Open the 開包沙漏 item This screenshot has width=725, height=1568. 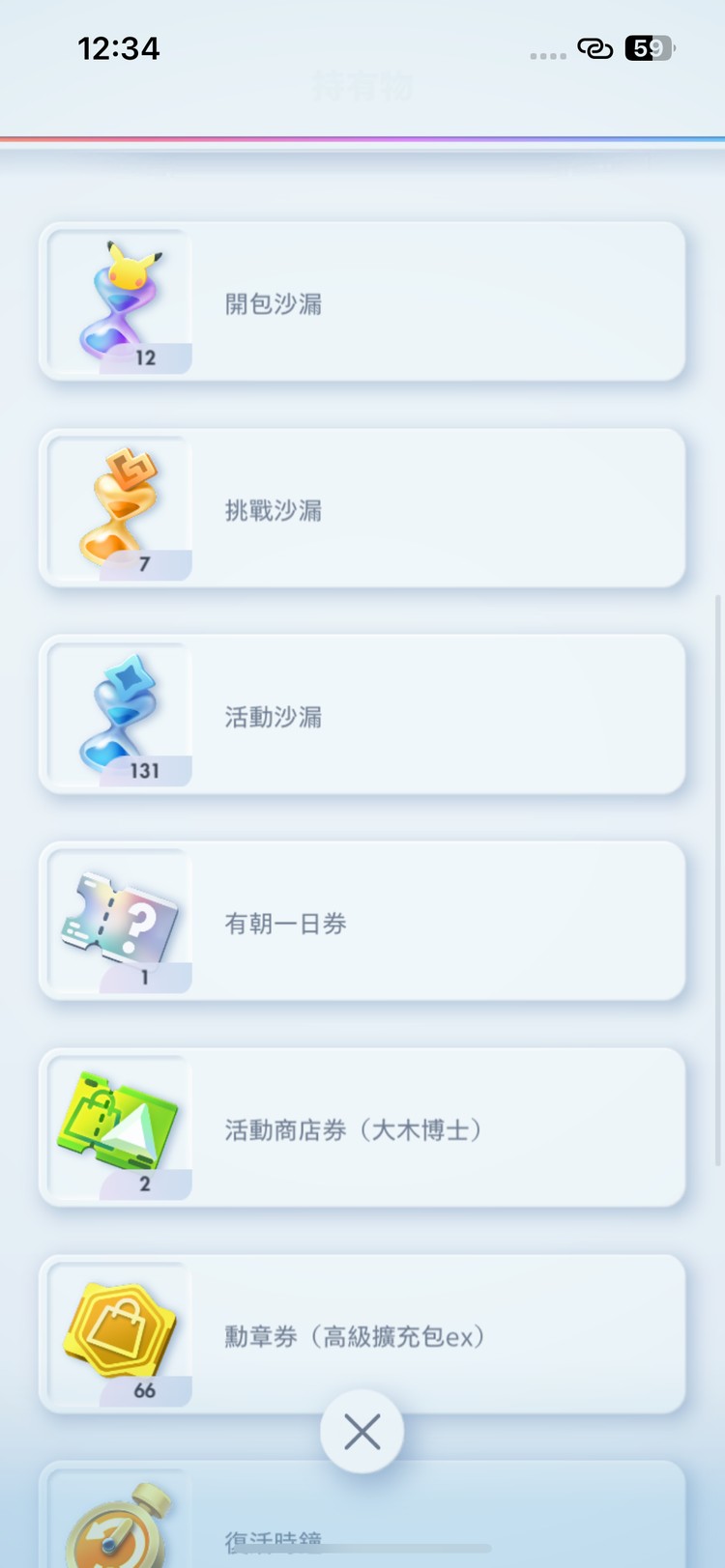[x=362, y=302]
